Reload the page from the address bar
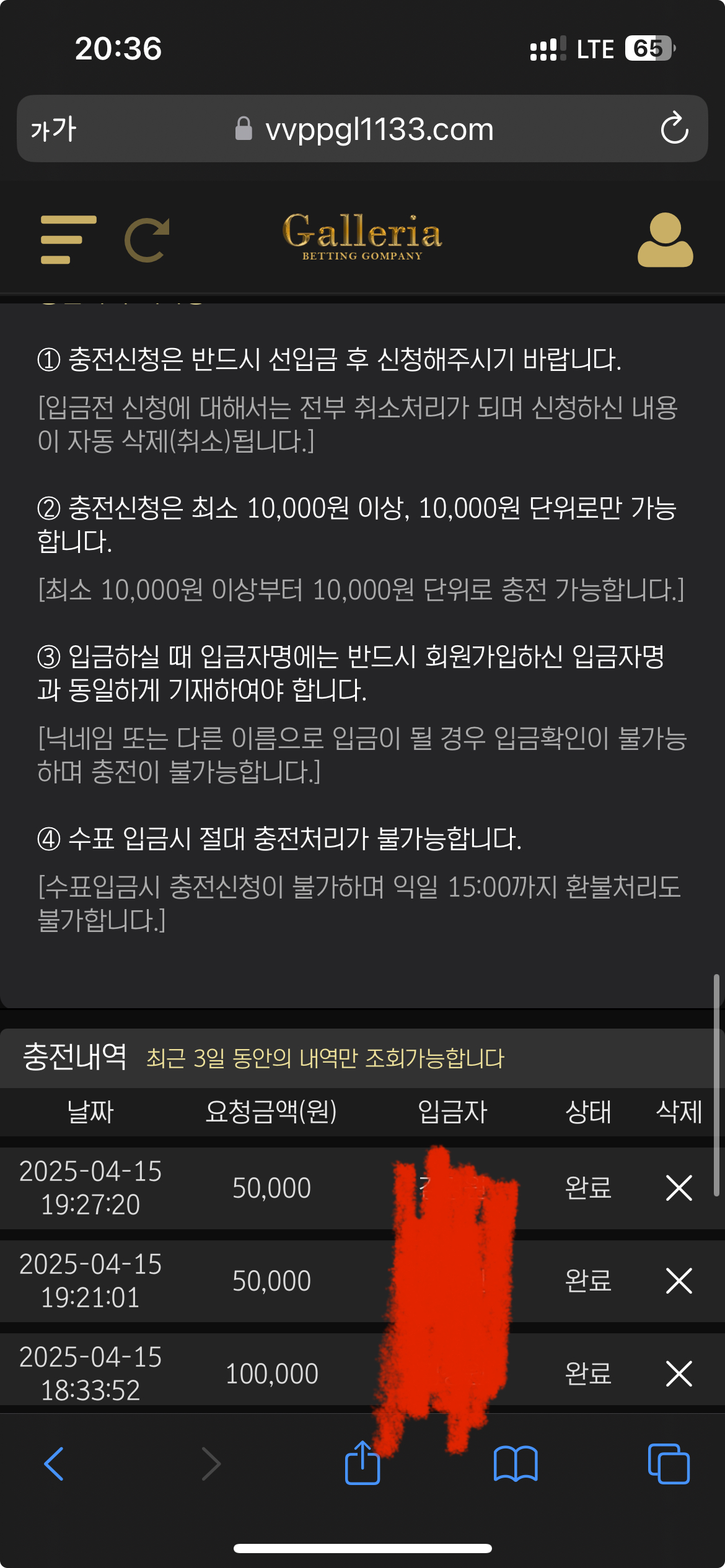This screenshot has height=1568, width=725. [674, 128]
